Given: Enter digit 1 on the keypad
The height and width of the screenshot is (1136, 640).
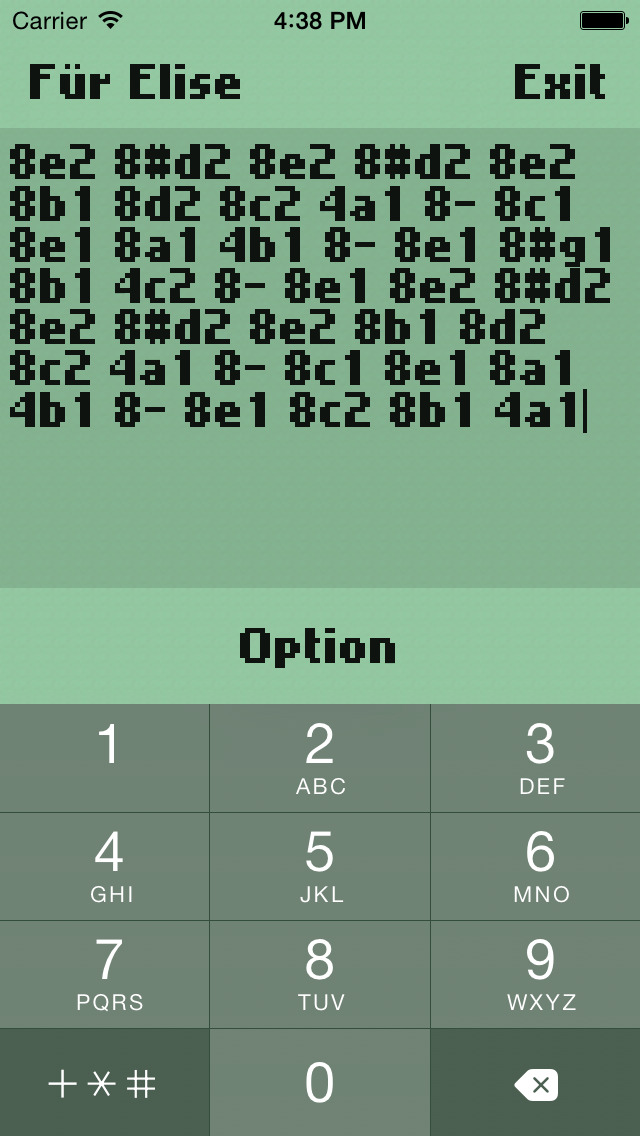Looking at the screenshot, I should (x=105, y=758).
